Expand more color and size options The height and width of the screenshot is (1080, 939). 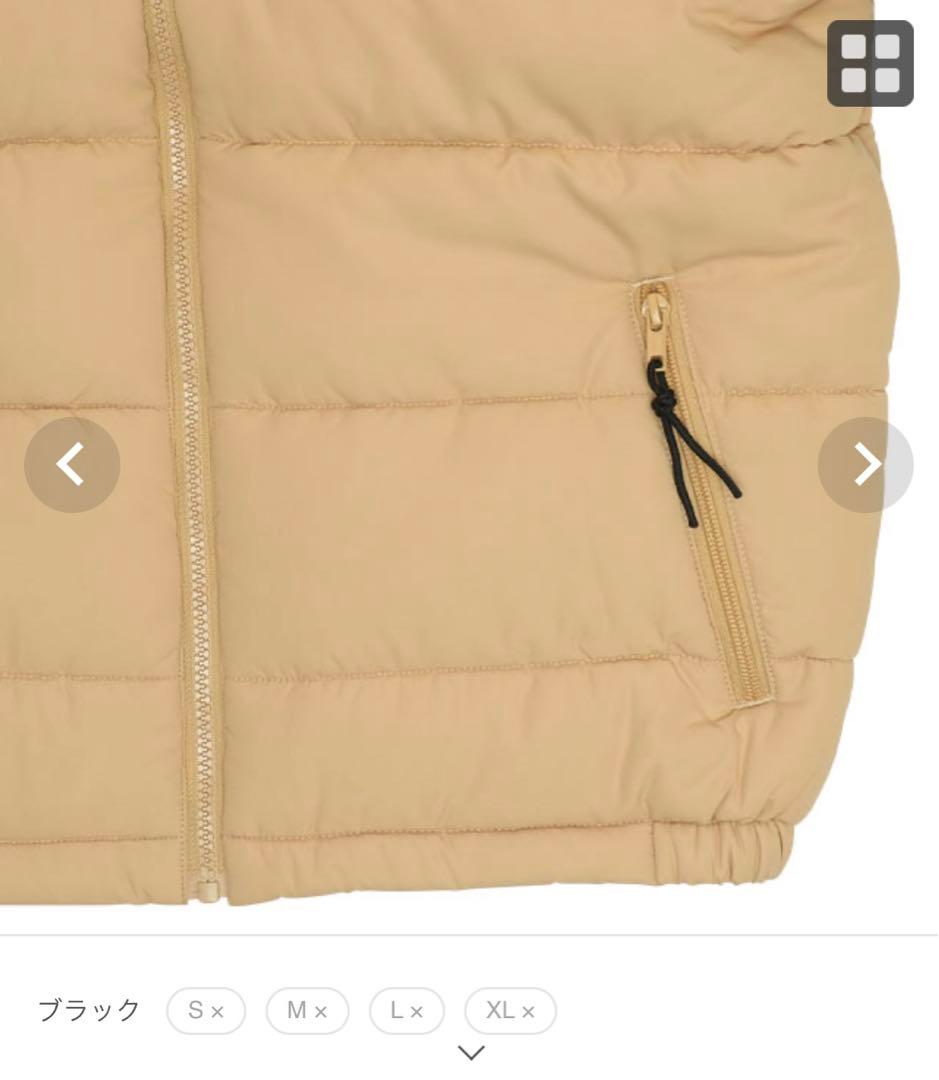coord(471,1052)
